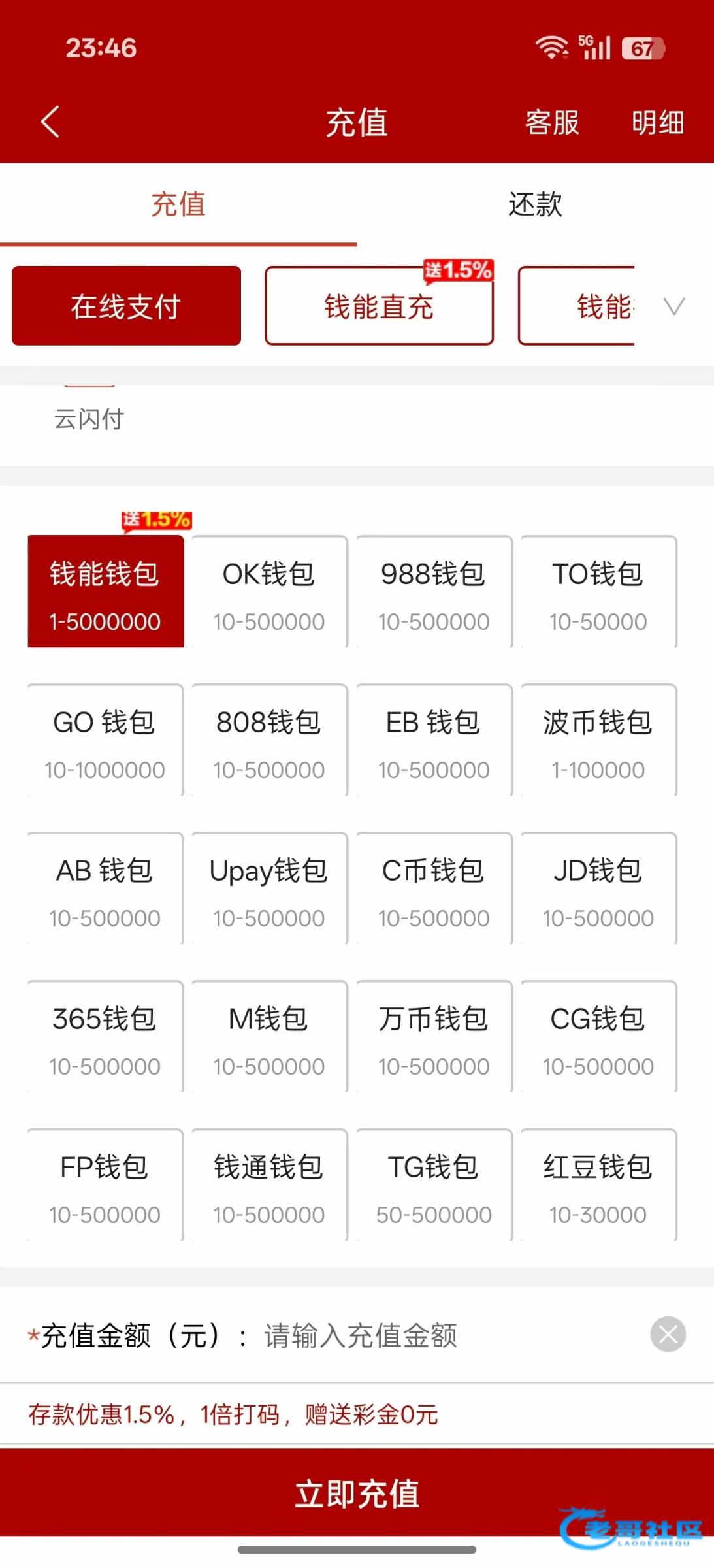Pick the OK钱包 wallet
Image resolution: width=714 pixels, height=1568 pixels.
269,592
